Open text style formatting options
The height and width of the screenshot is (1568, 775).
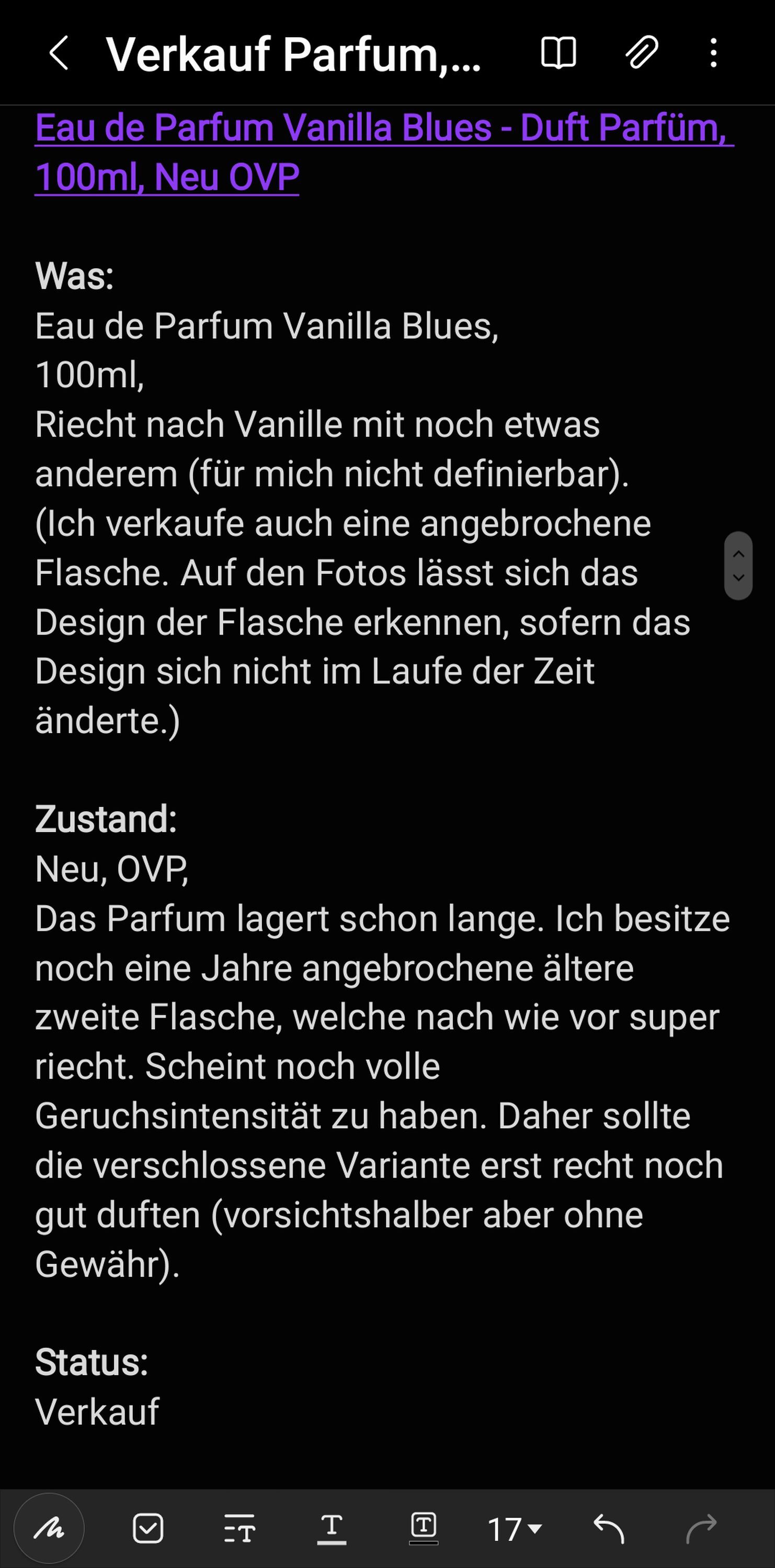point(240,1528)
